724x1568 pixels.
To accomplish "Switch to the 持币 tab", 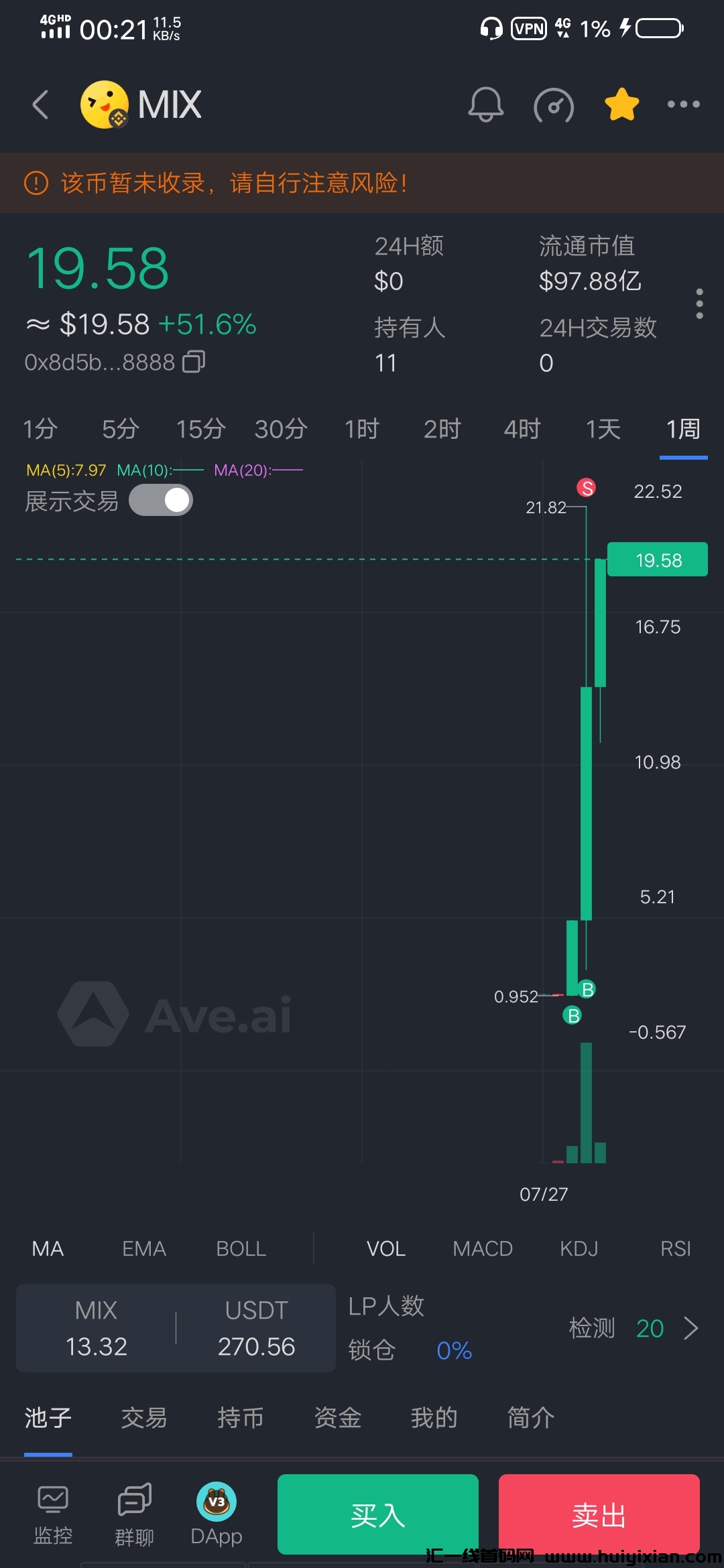I will [x=241, y=1418].
